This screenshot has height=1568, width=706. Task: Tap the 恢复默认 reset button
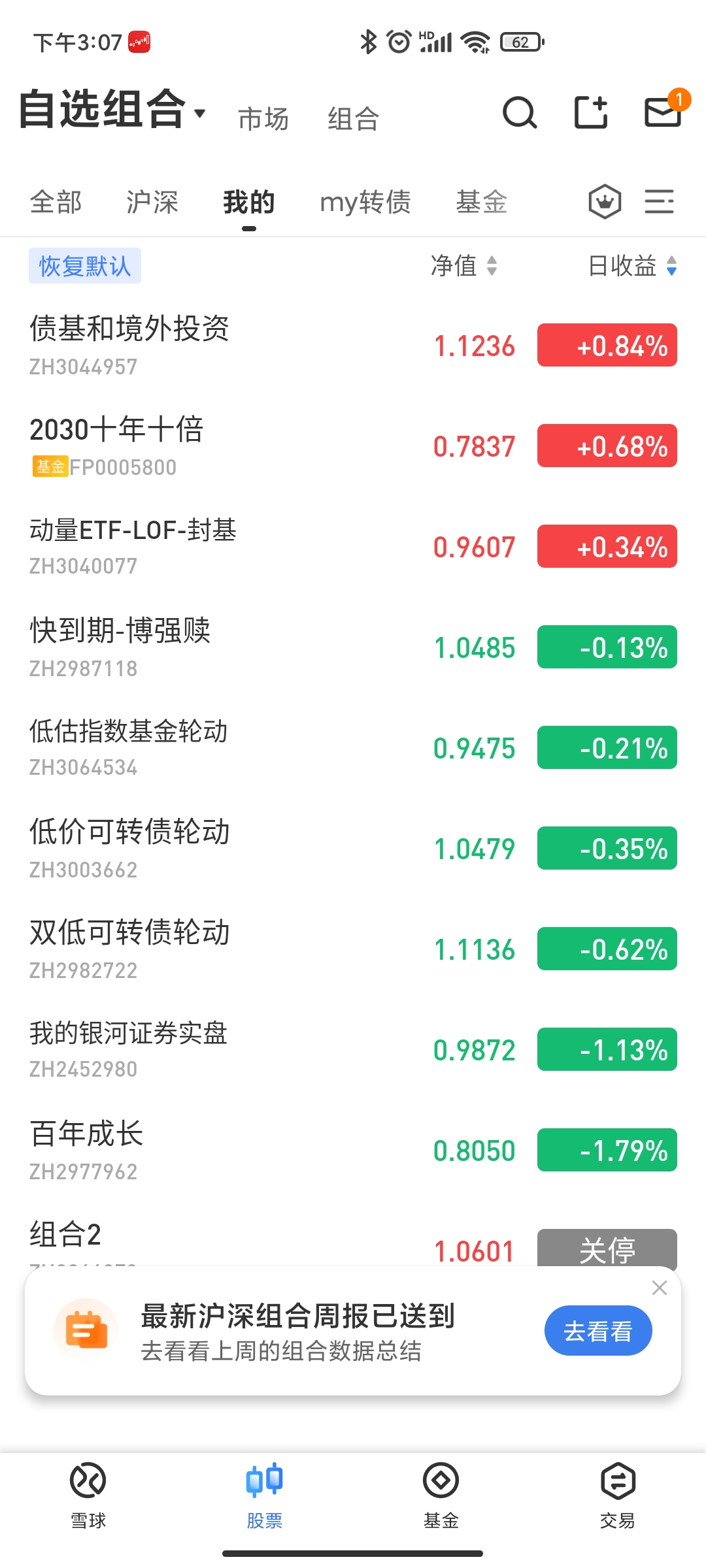[x=85, y=266]
